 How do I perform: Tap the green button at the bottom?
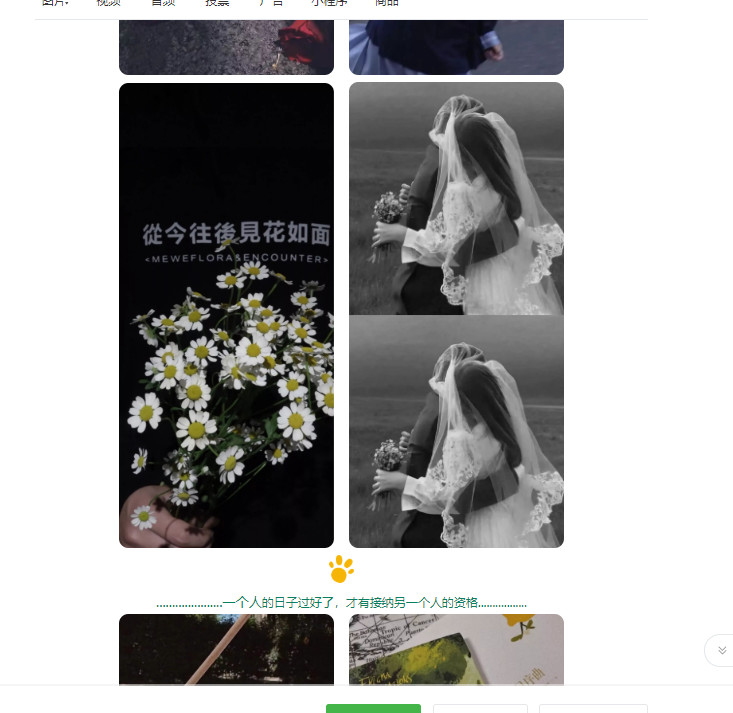[x=373, y=708]
